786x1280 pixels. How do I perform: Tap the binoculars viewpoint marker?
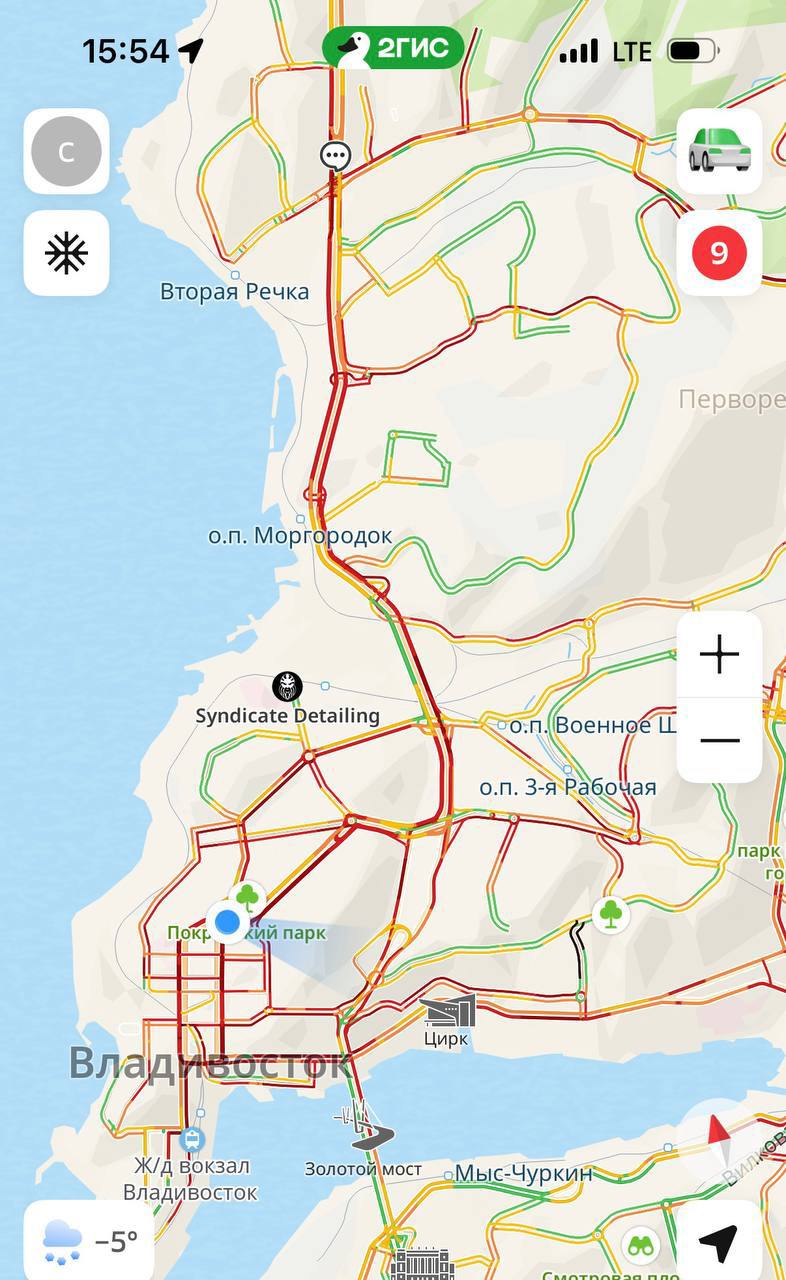coord(640,1246)
